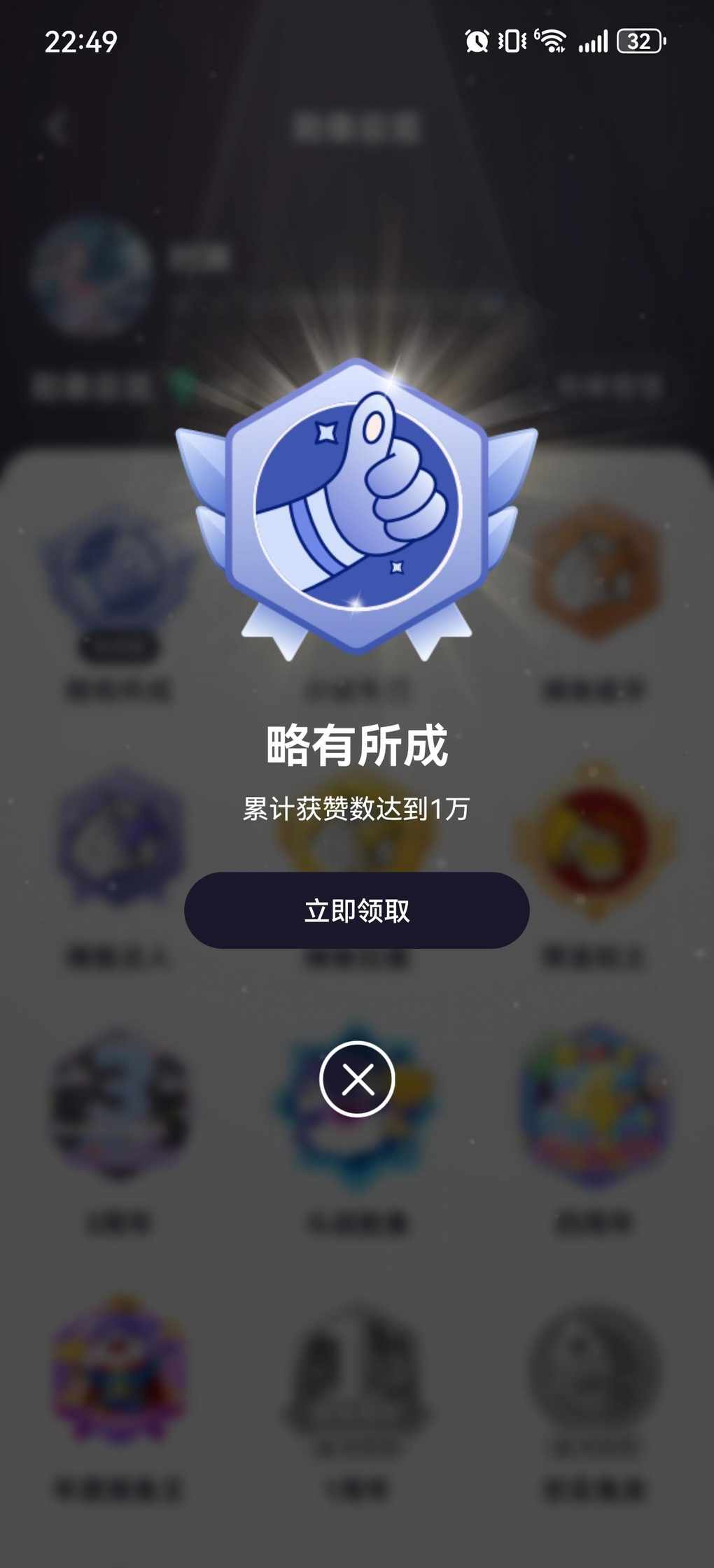The height and width of the screenshot is (1568, 714).
Task: Dismiss the badge popup with the X
Action: pos(357,1079)
